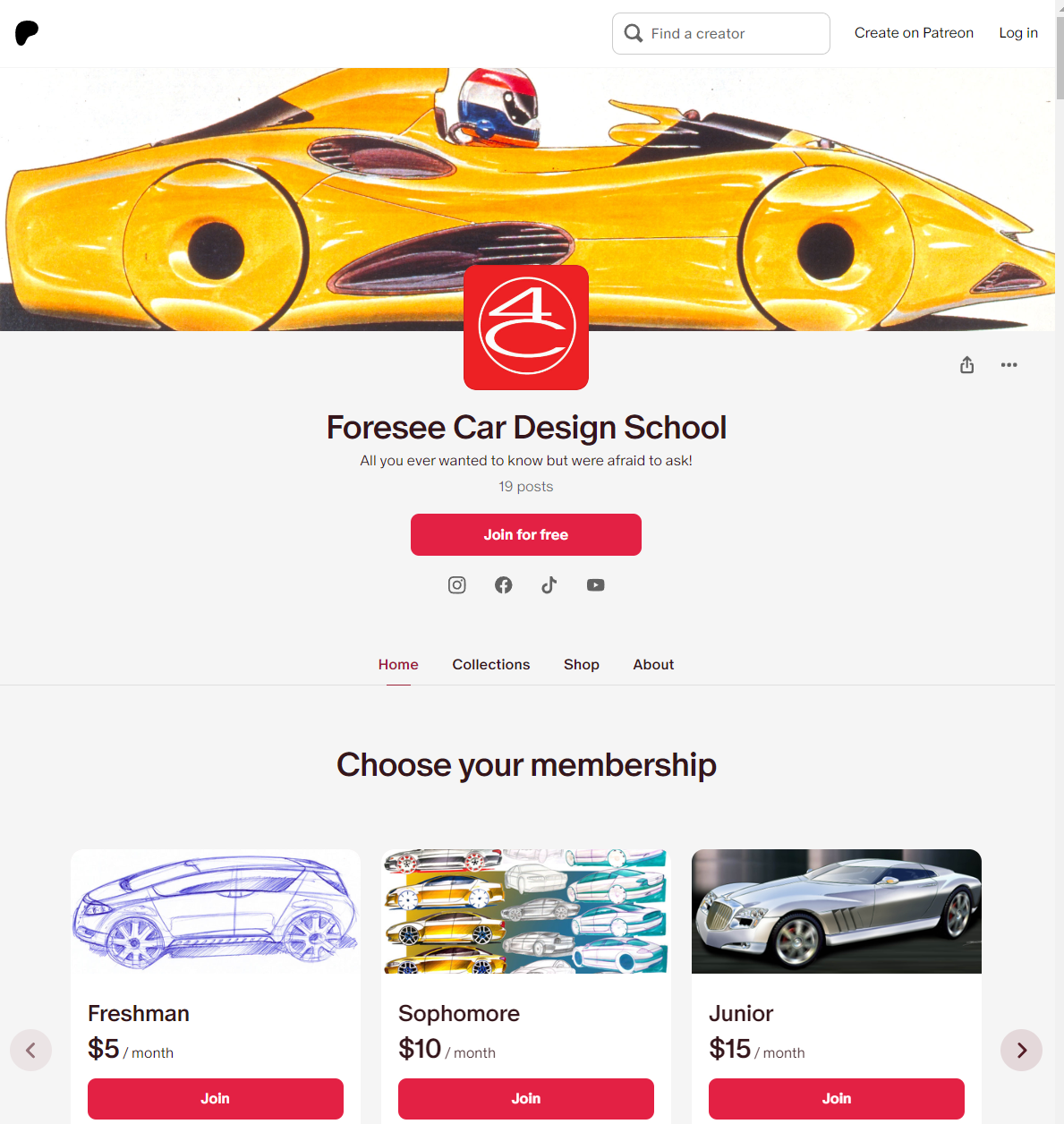Open the creator's Facebook page
This screenshot has height=1124, width=1064.
click(x=503, y=585)
